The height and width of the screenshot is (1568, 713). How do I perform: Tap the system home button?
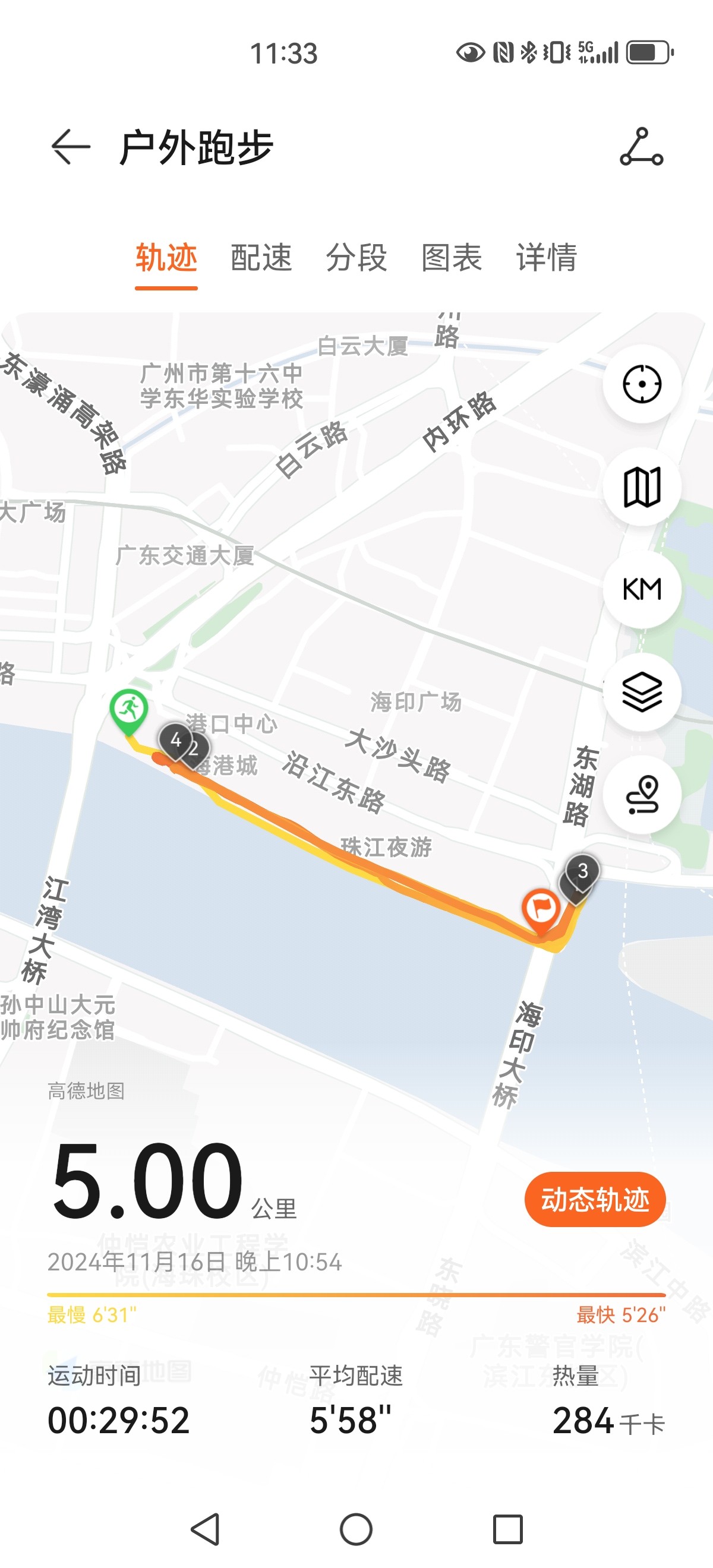click(x=356, y=1529)
